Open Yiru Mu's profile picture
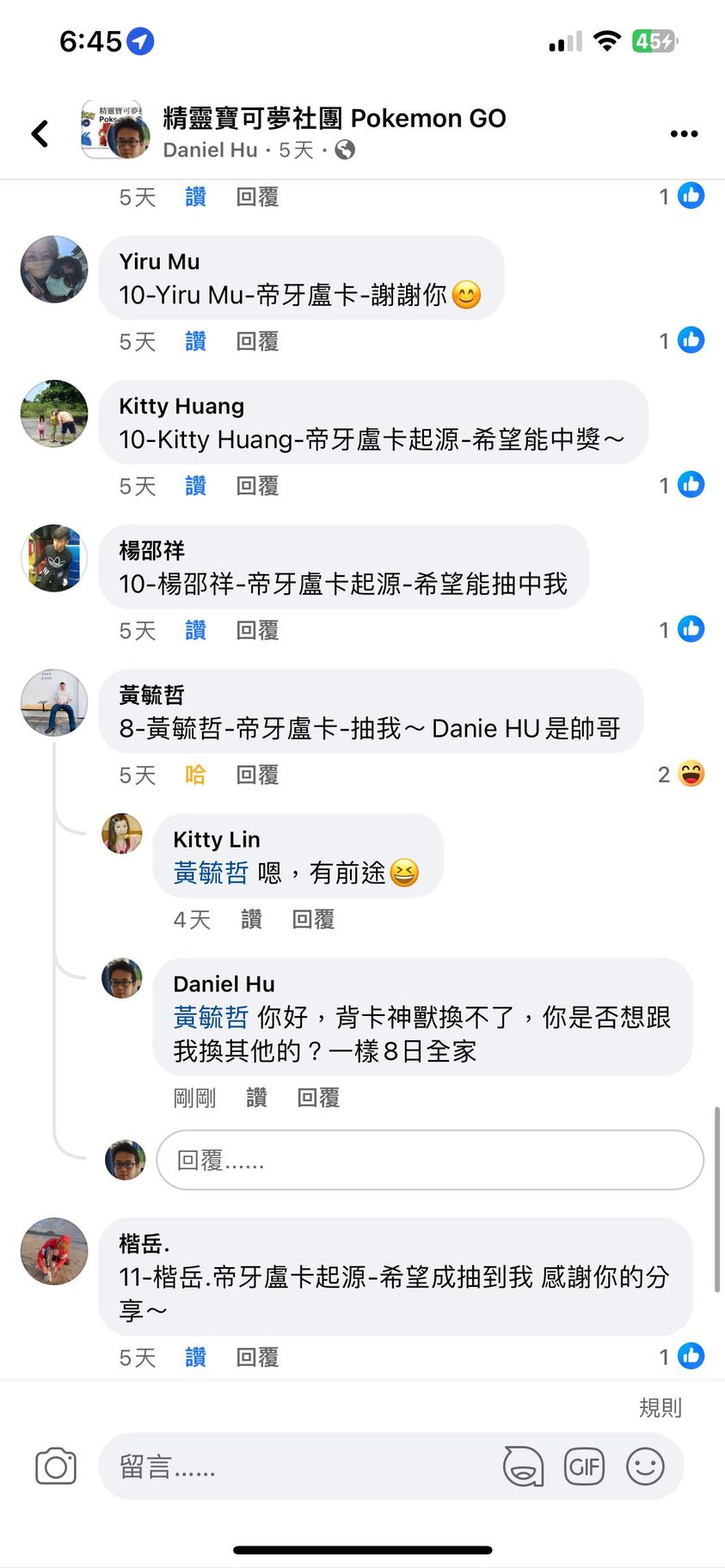The width and height of the screenshot is (725, 1568). (x=53, y=269)
